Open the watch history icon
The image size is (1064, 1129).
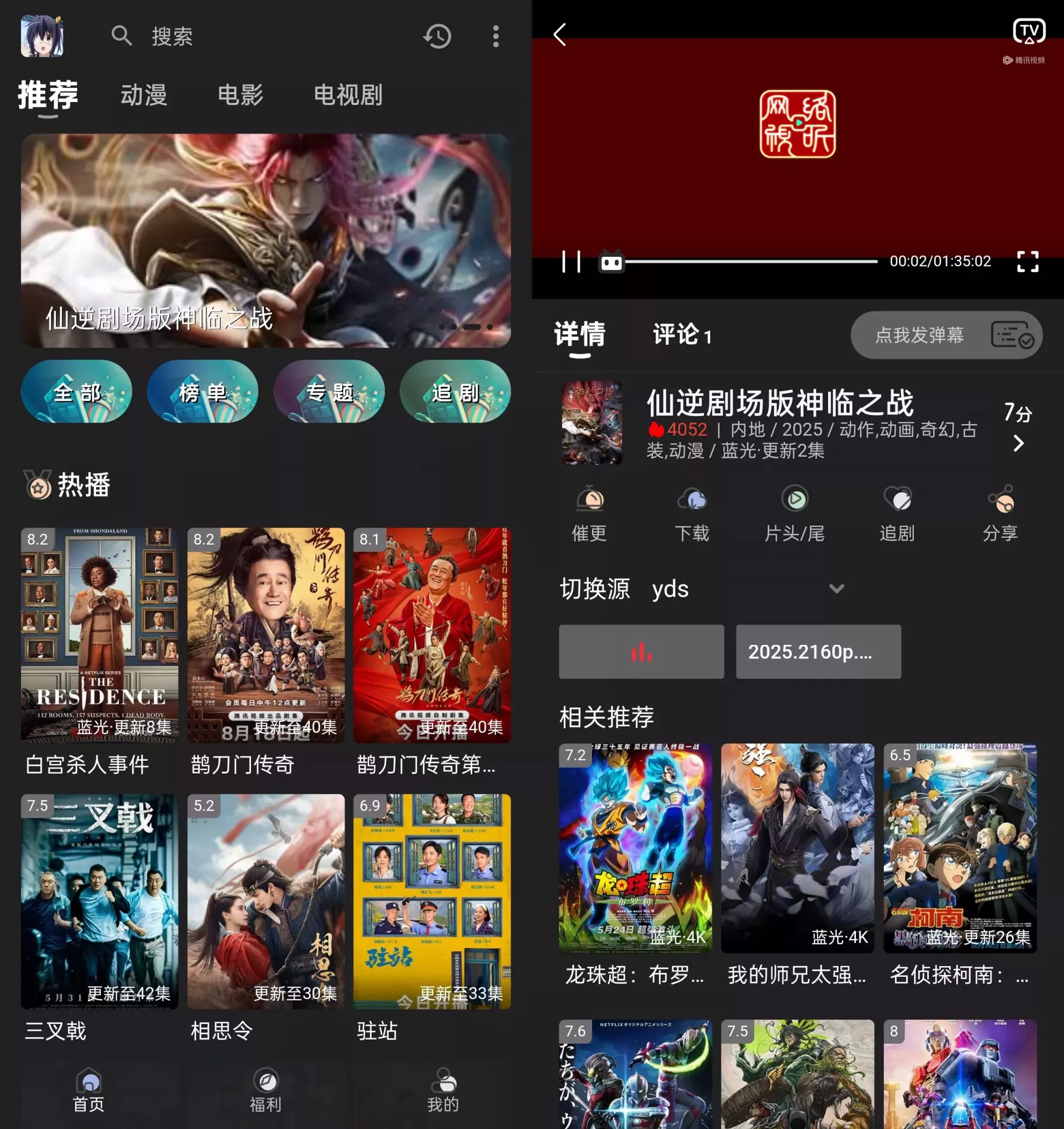[437, 36]
